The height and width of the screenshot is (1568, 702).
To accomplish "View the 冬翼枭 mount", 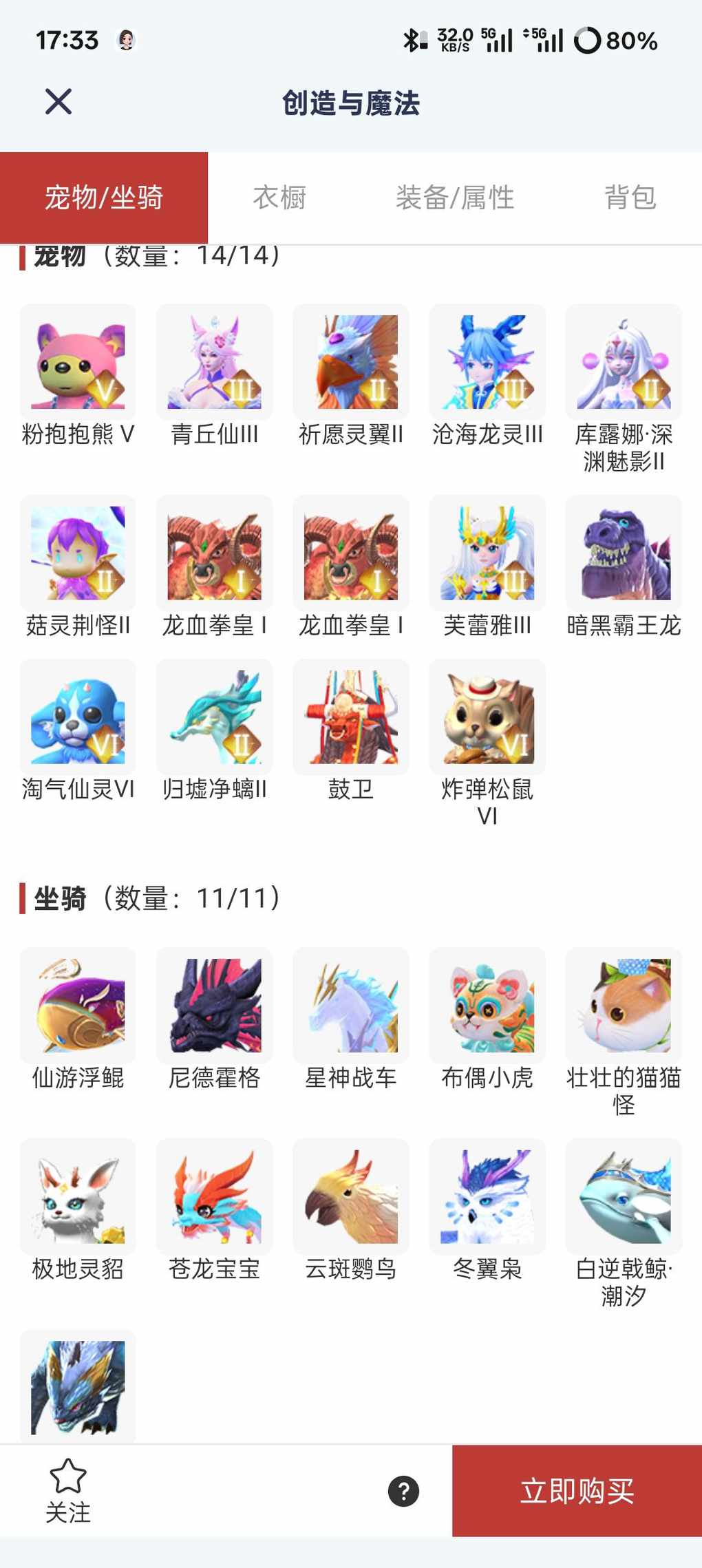I will tap(487, 1197).
